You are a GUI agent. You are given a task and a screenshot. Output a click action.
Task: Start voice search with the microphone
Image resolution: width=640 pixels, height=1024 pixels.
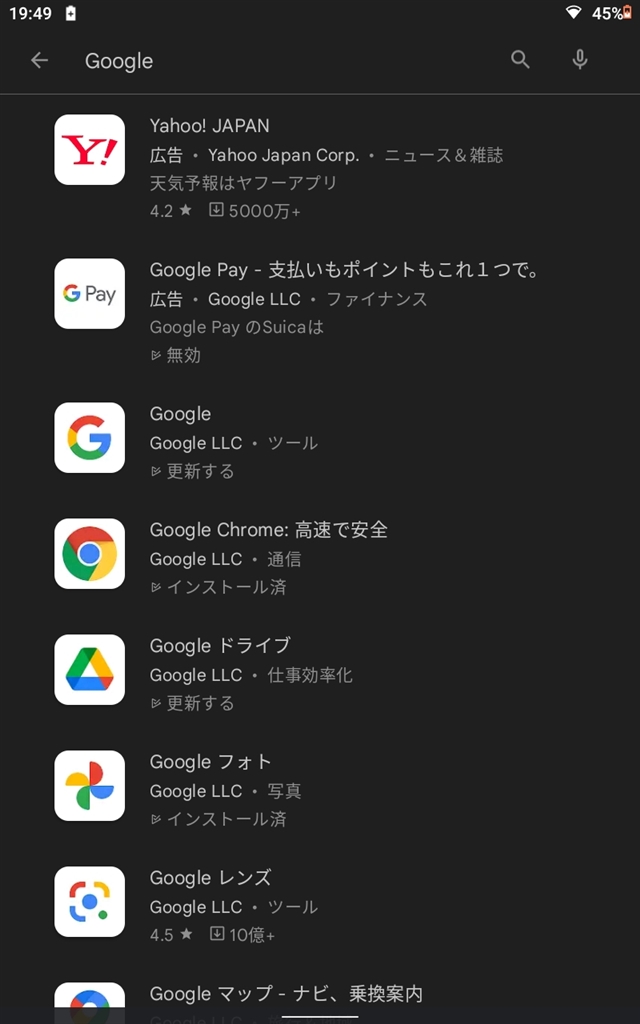point(580,60)
